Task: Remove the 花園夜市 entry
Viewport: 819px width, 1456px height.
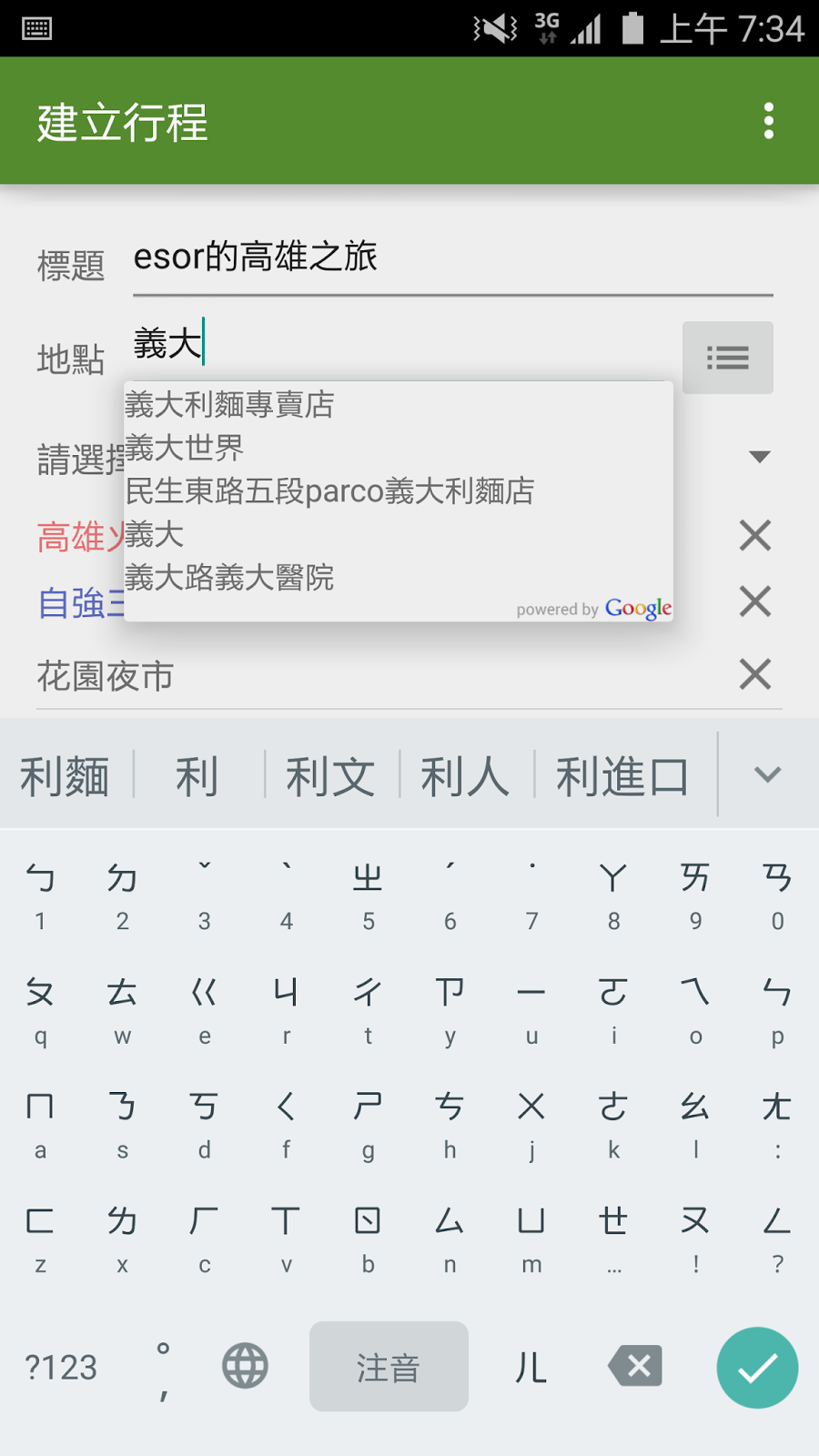Action: 755,675
